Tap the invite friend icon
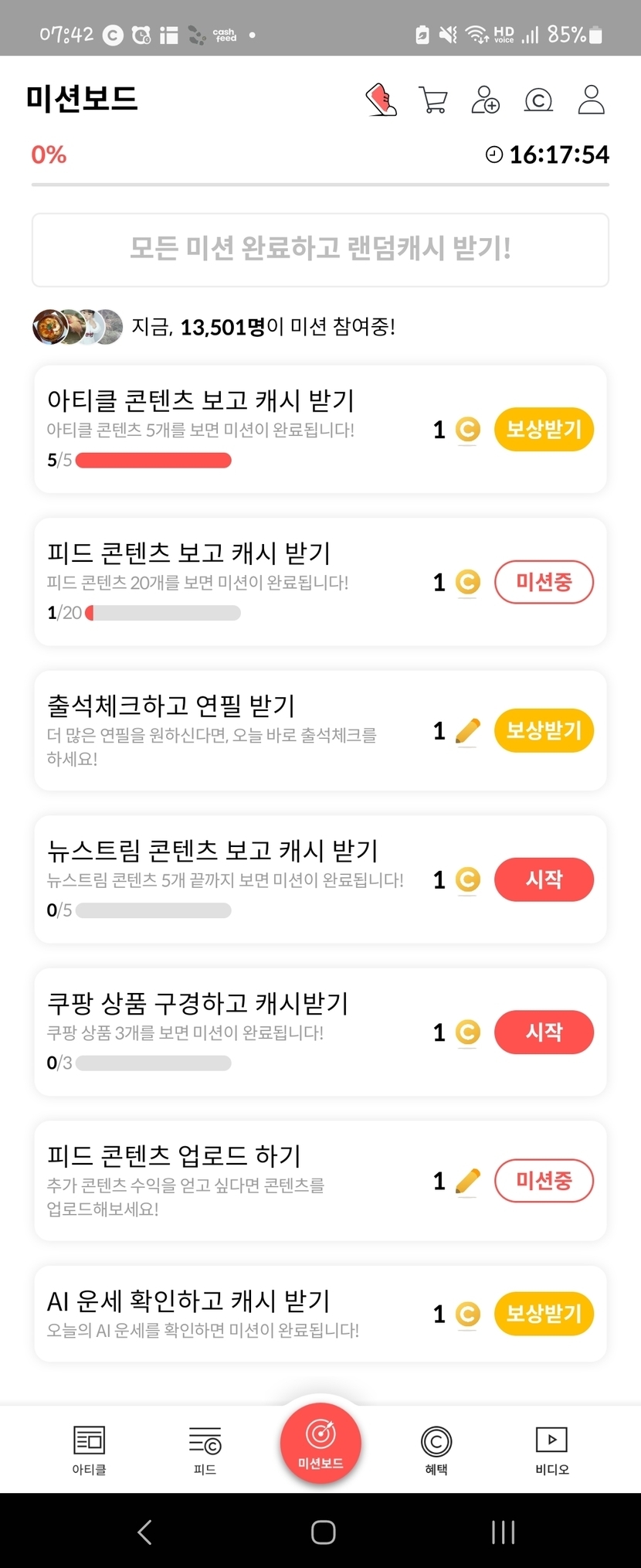The height and width of the screenshot is (1568, 641). [485, 100]
